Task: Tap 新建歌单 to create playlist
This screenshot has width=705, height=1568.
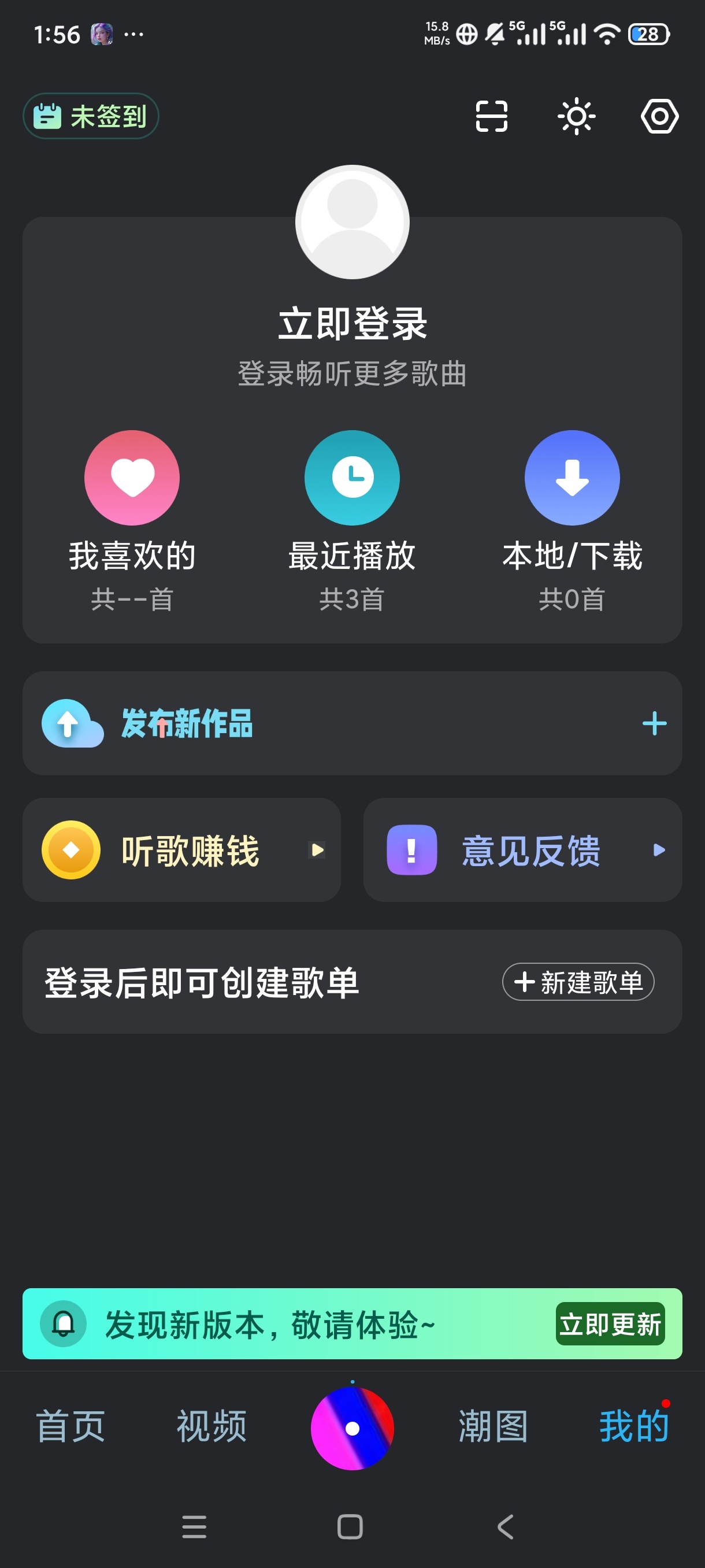Action: tap(578, 981)
